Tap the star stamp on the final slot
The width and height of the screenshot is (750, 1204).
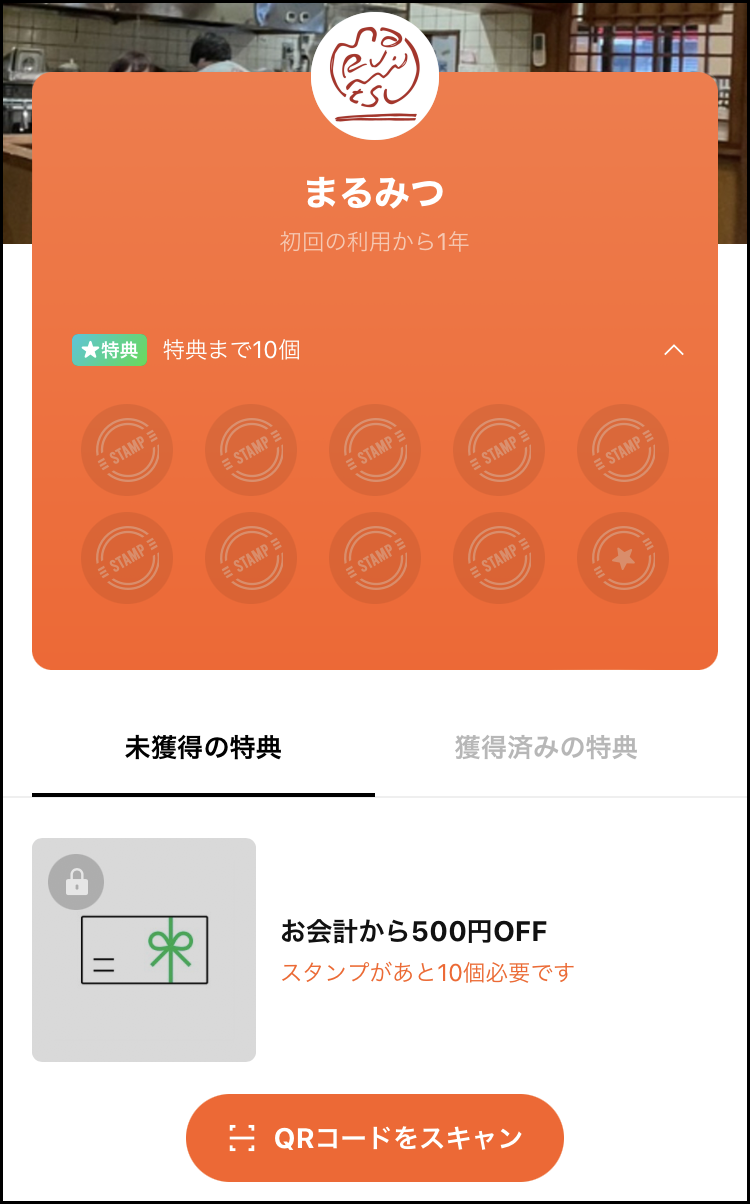pos(622,558)
